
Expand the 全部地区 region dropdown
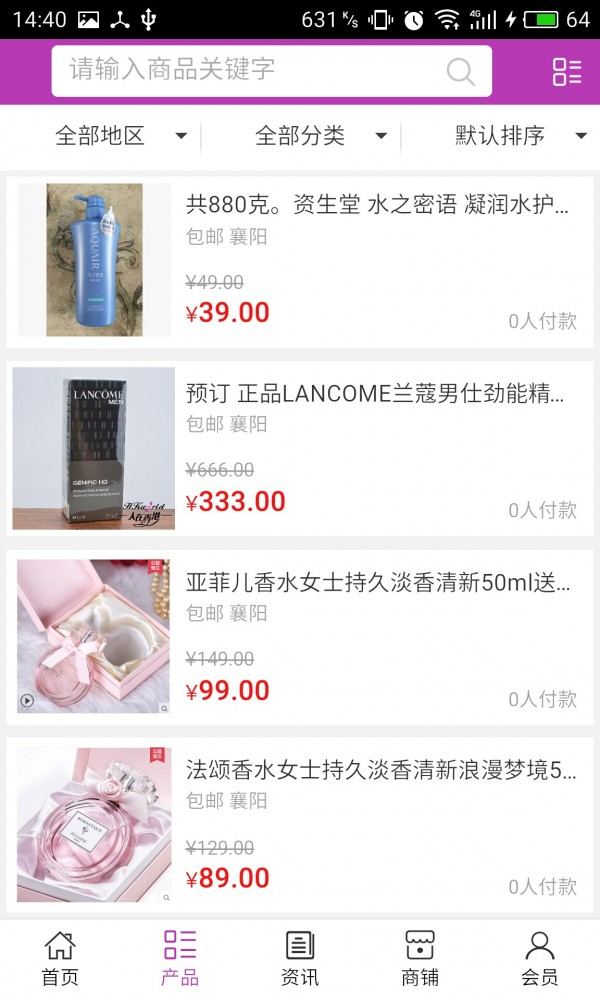pos(120,136)
